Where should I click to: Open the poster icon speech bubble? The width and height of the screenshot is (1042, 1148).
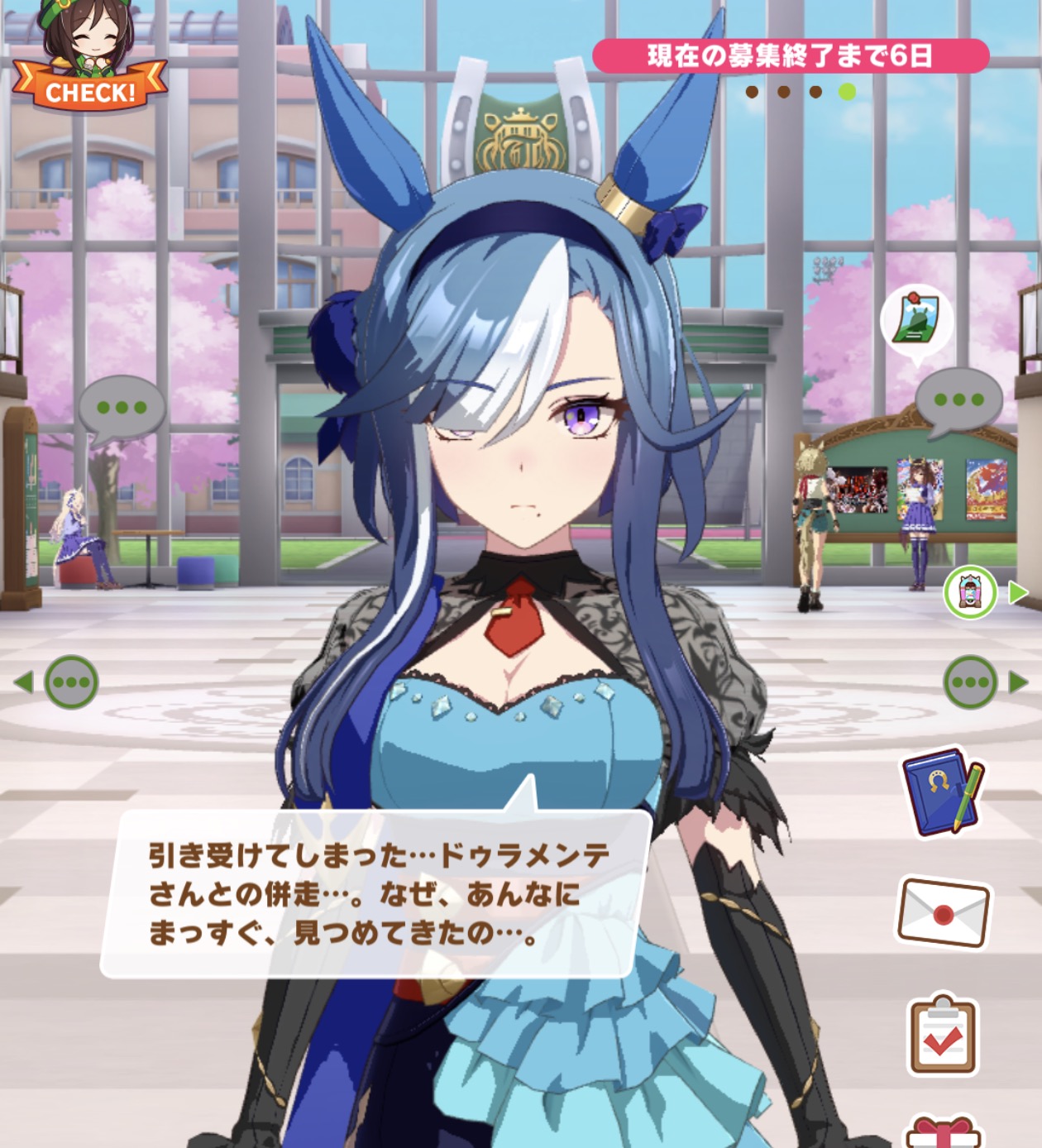916,321
